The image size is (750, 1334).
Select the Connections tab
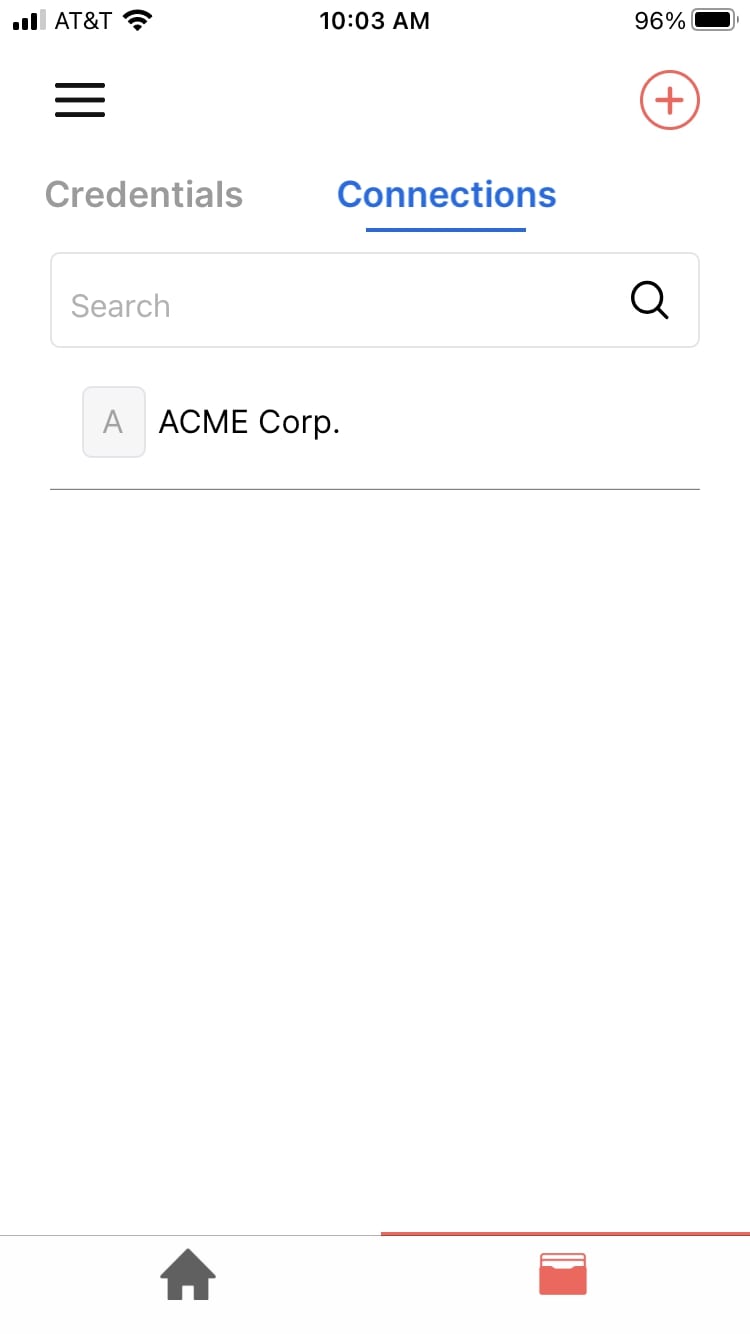point(446,194)
